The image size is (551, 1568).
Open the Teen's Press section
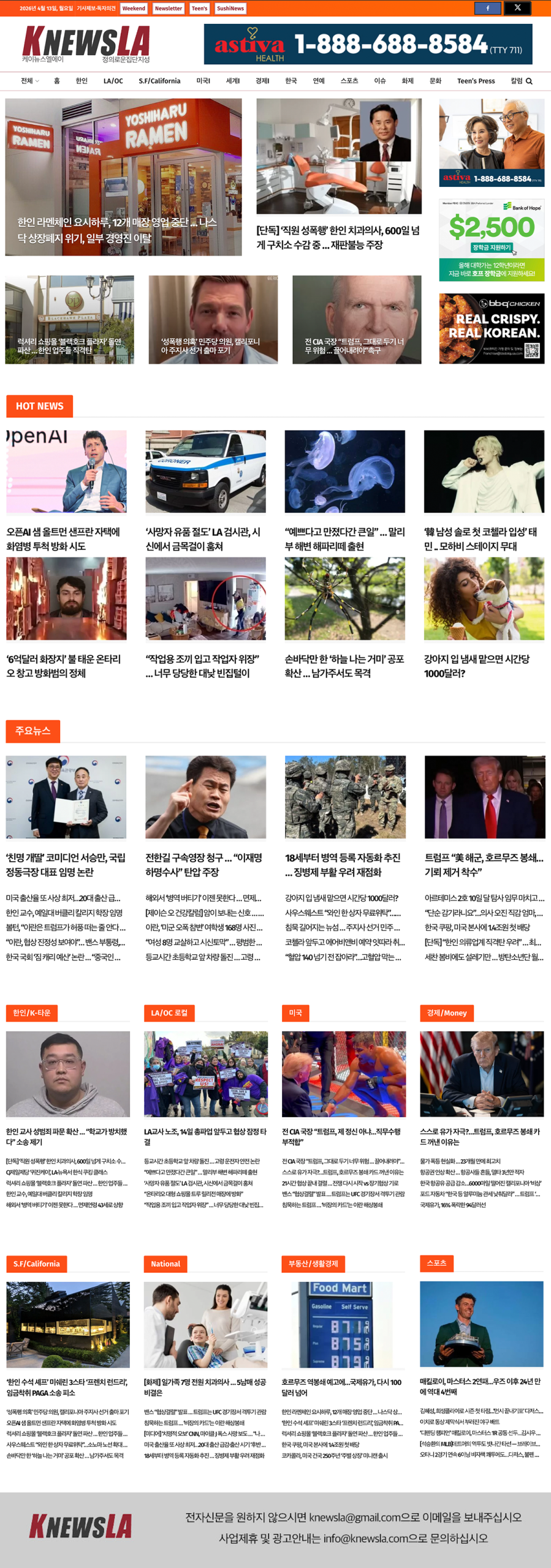tap(476, 81)
